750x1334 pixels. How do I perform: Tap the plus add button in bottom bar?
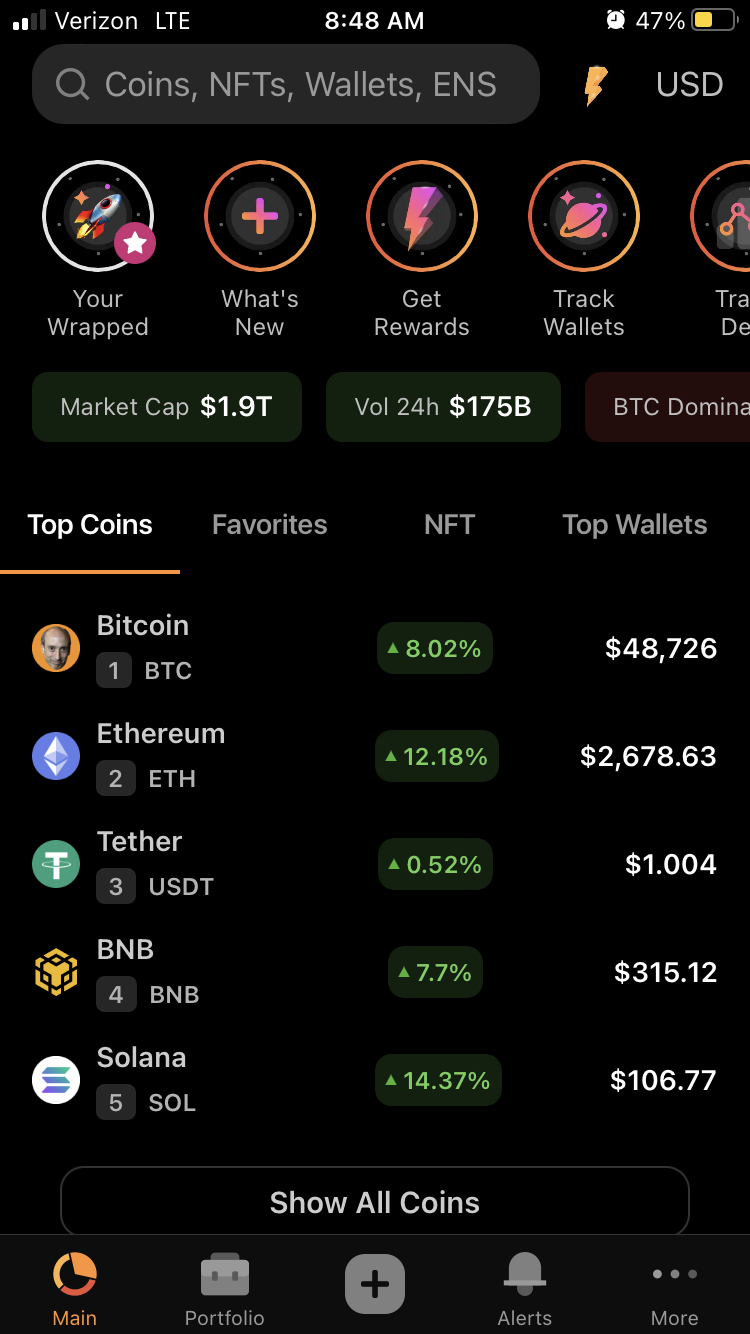coord(375,1283)
